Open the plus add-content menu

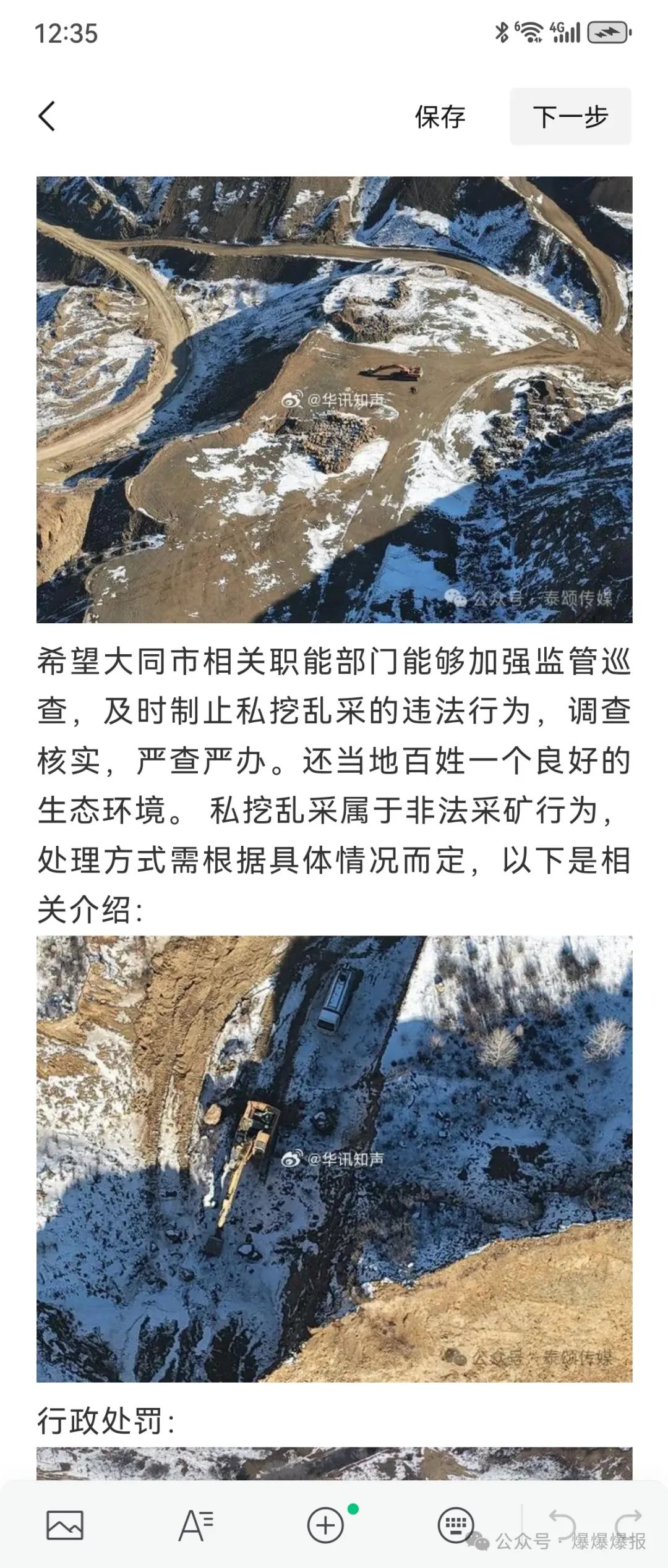click(325, 1525)
